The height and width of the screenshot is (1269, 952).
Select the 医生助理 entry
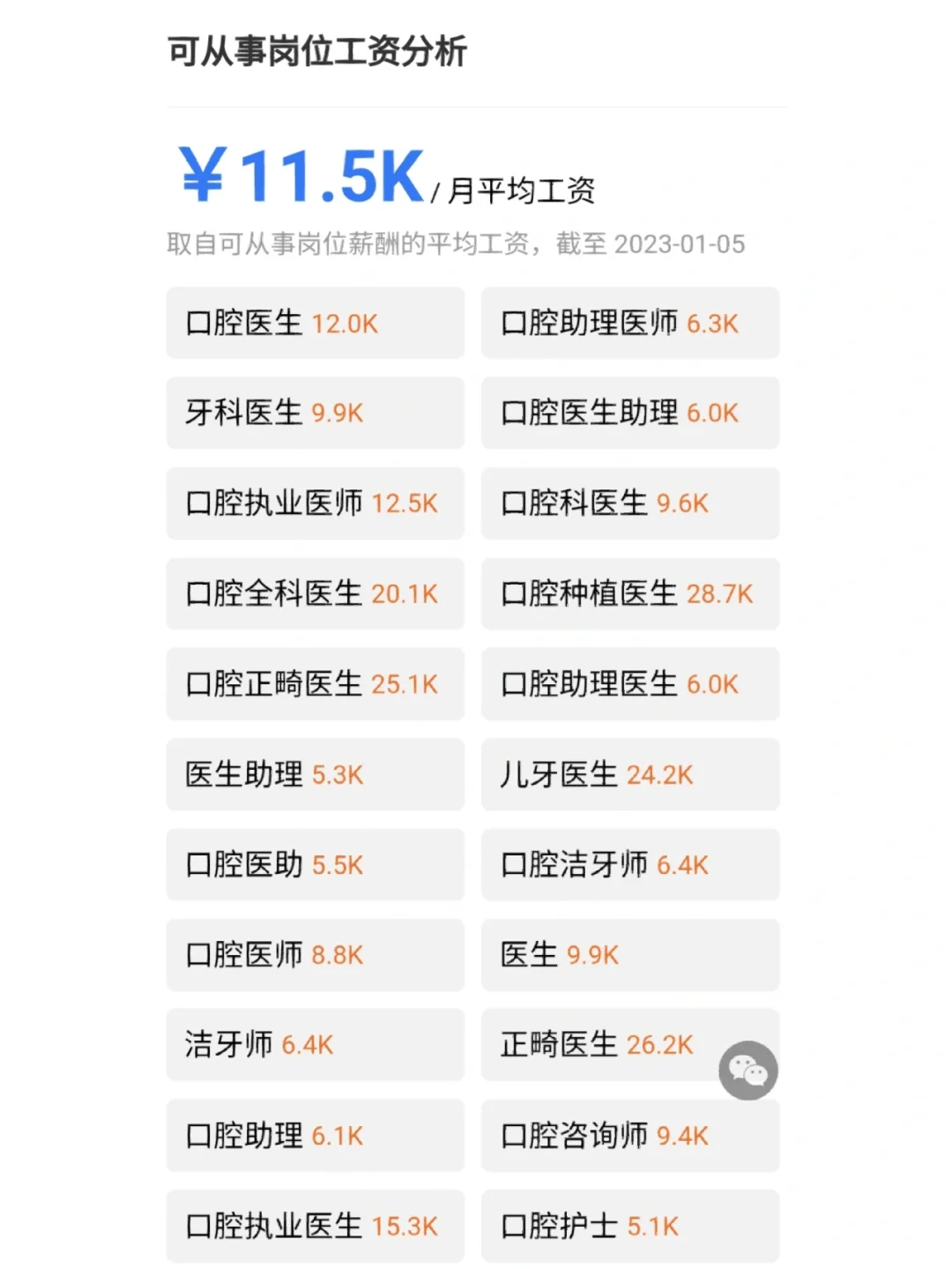(x=315, y=774)
